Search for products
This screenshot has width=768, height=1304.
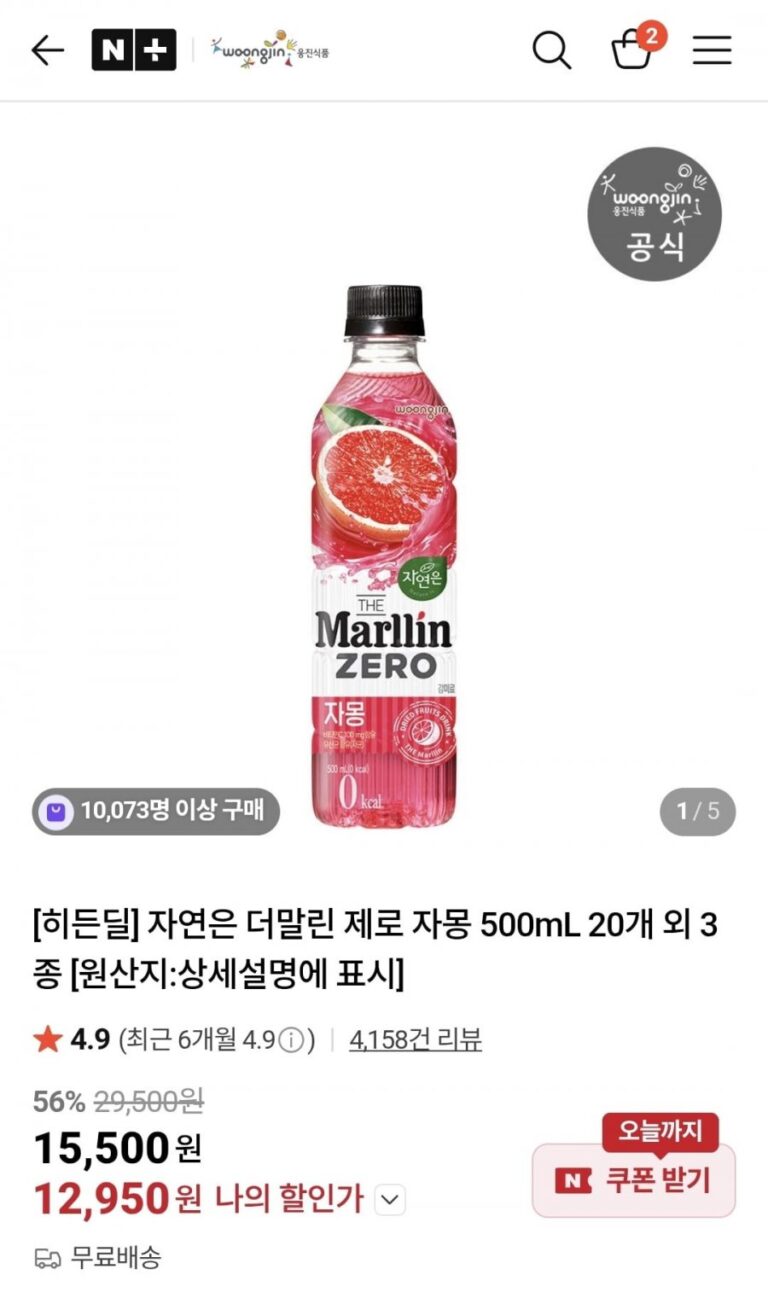coord(551,50)
